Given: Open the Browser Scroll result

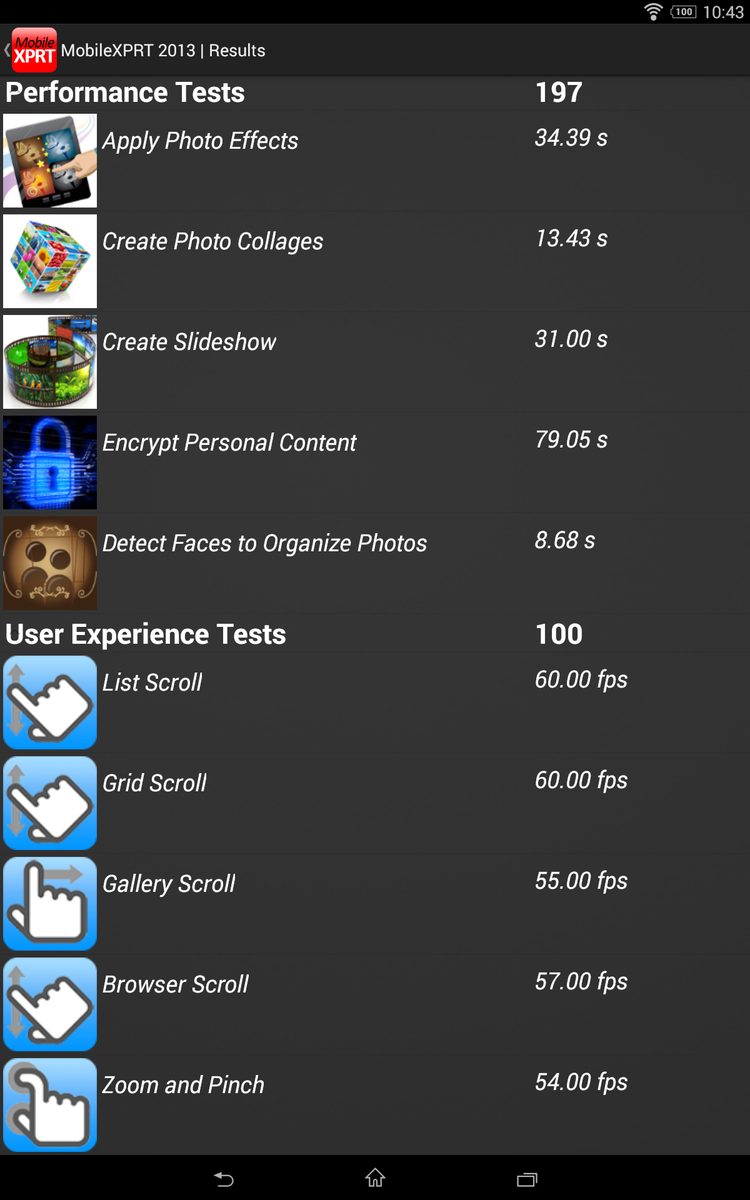Looking at the screenshot, I should click(175, 985).
